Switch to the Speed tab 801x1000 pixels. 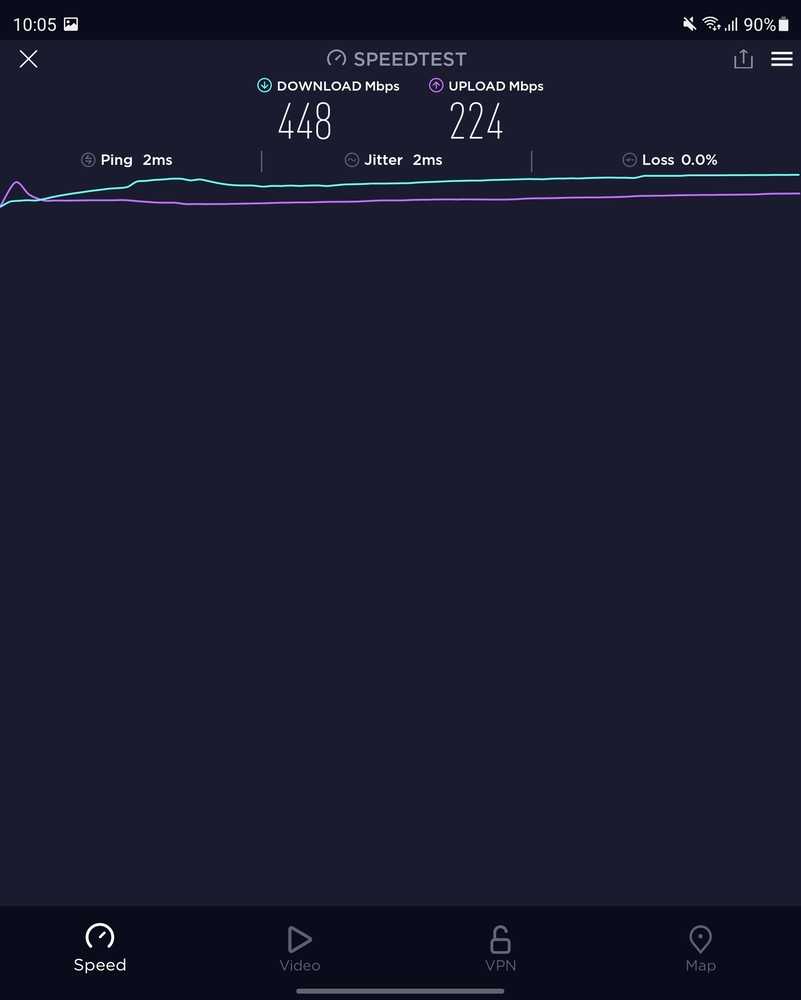(100, 947)
